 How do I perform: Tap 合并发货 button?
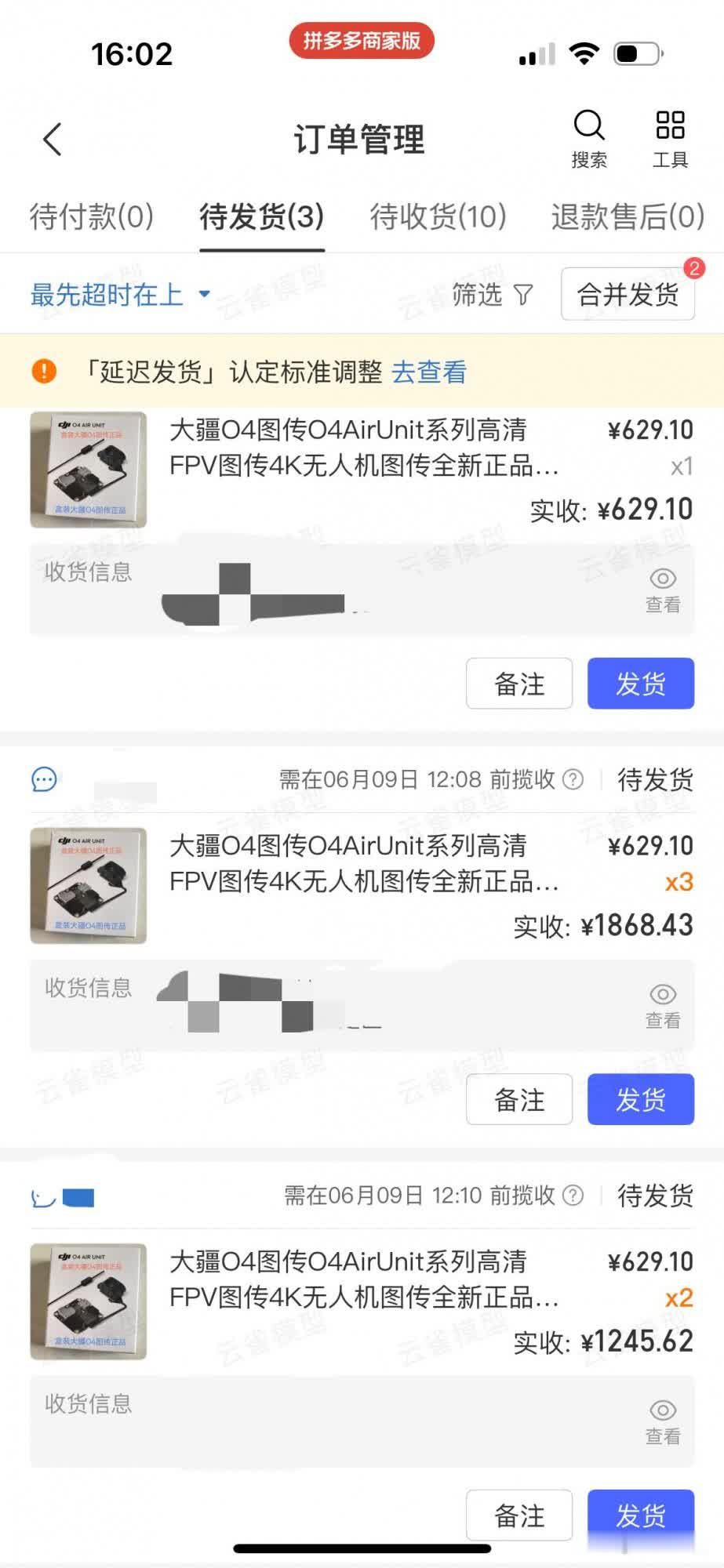[x=628, y=295]
